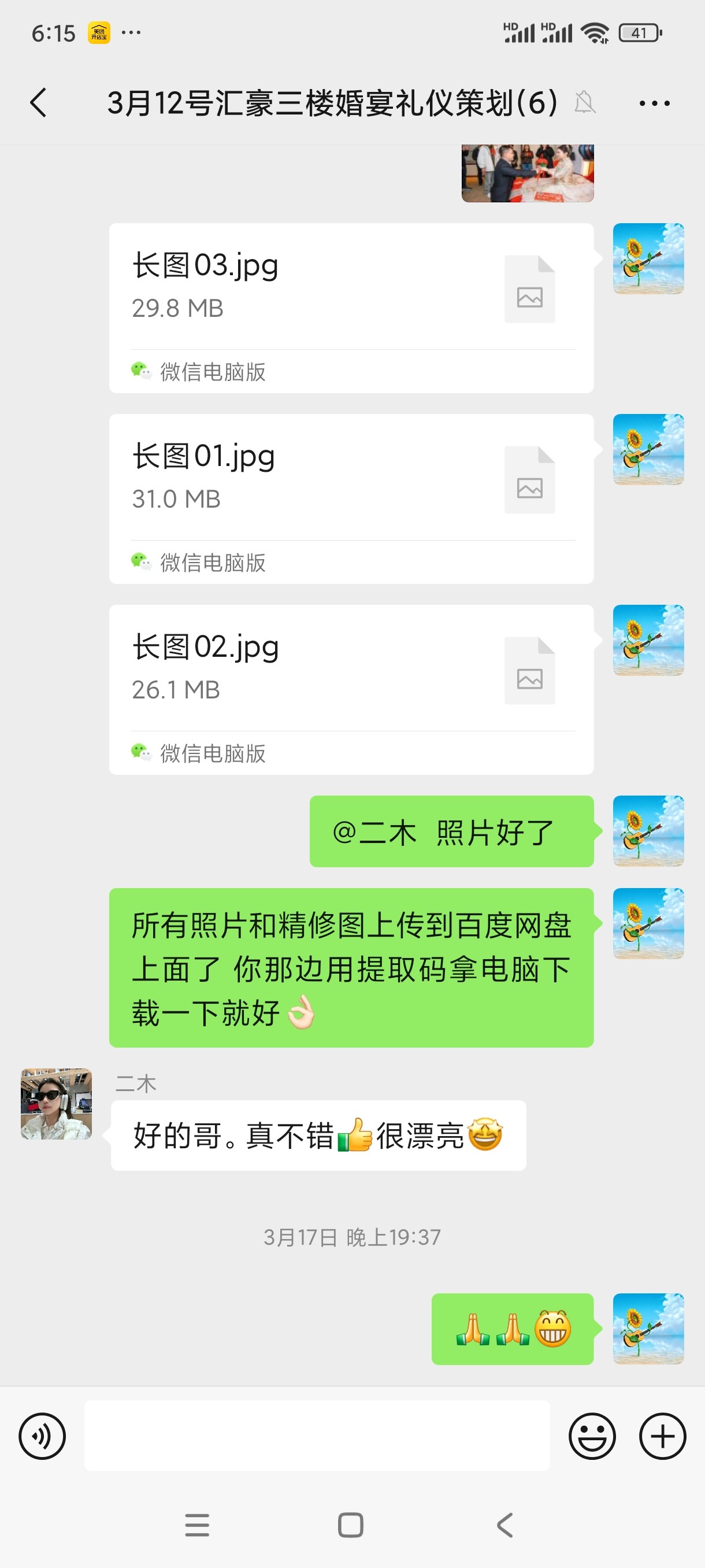The image size is (705, 1568).
Task: Focus the message text field
Action: (x=317, y=1435)
